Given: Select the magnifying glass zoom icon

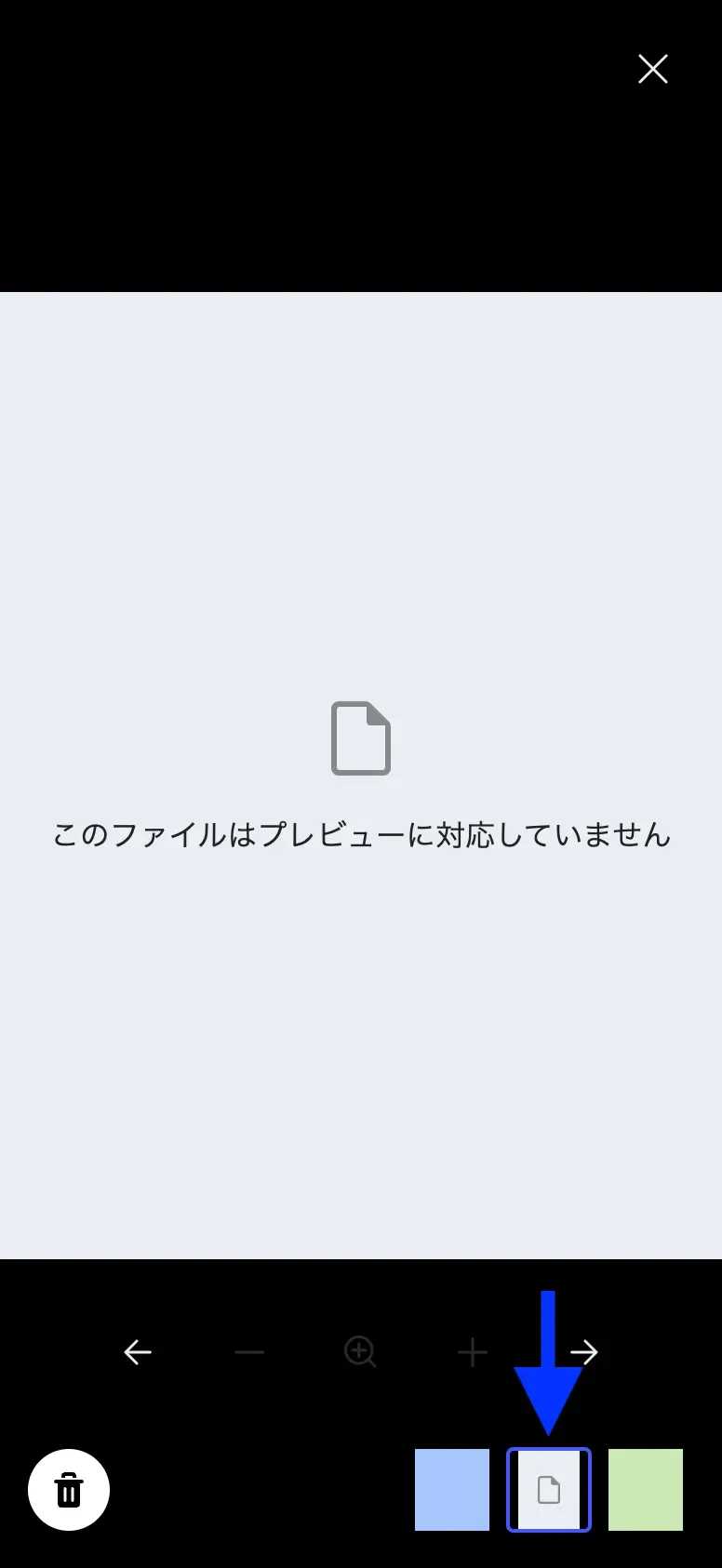Looking at the screenshot, I should pos(361,1352).
